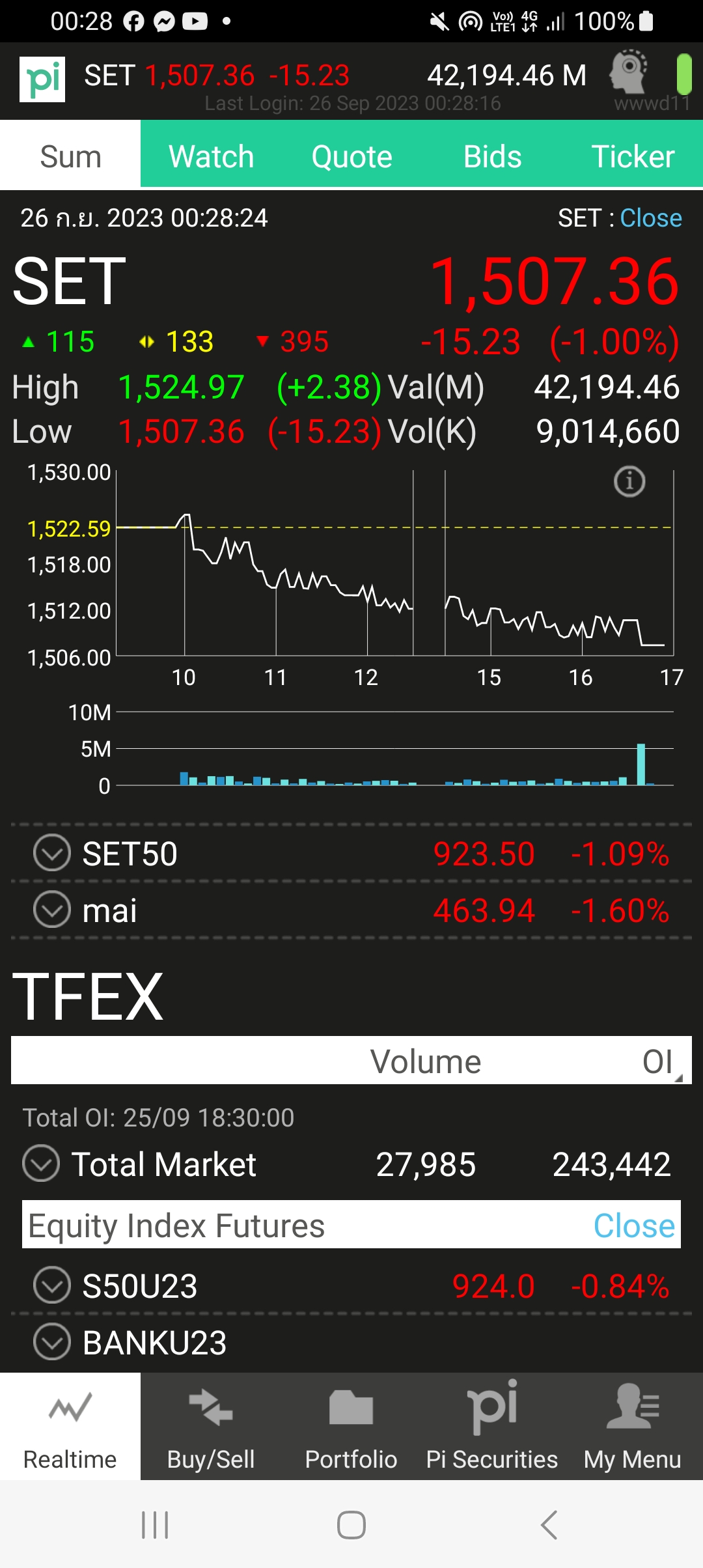Show the Sum tab

(x=70, y=156)
